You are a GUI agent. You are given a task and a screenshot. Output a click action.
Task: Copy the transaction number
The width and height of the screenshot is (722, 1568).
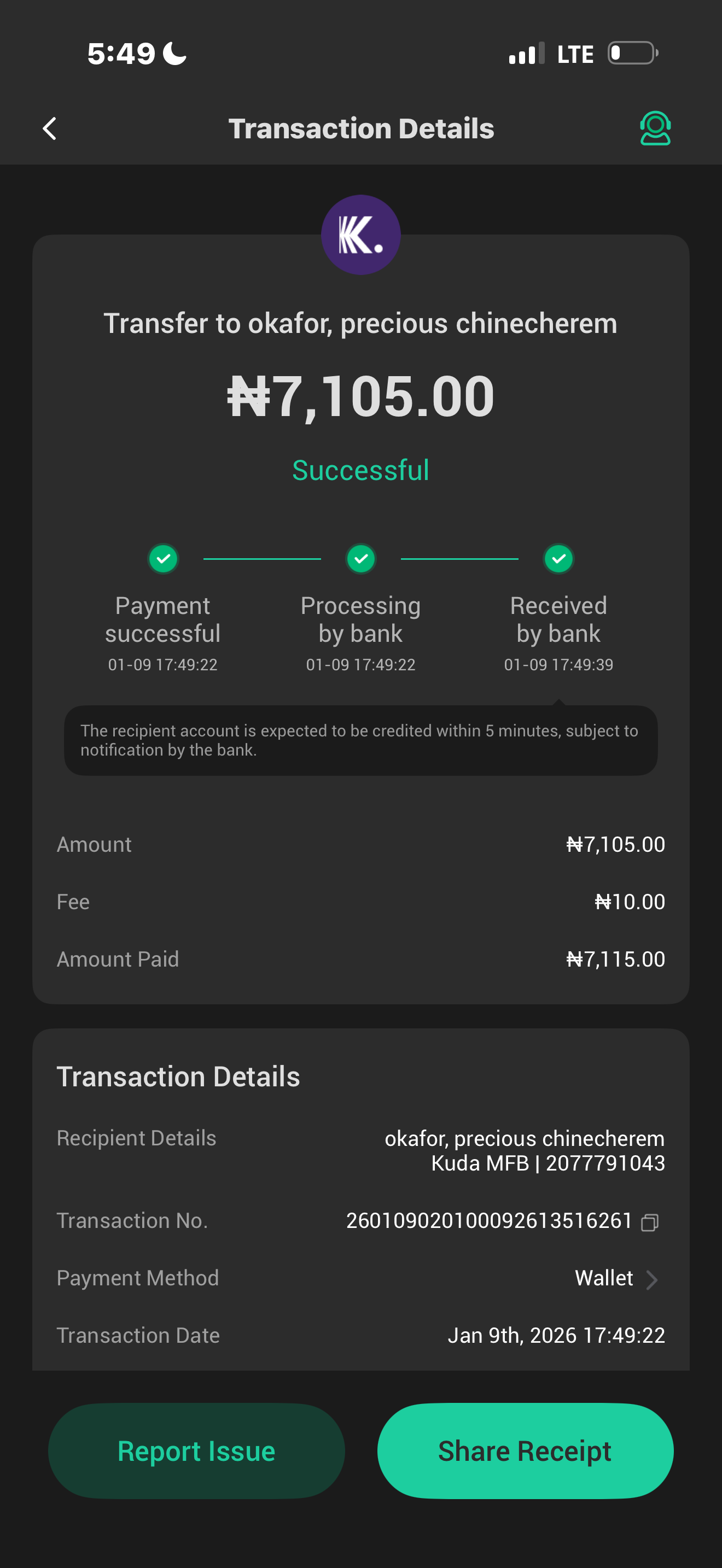[650, 1222]
